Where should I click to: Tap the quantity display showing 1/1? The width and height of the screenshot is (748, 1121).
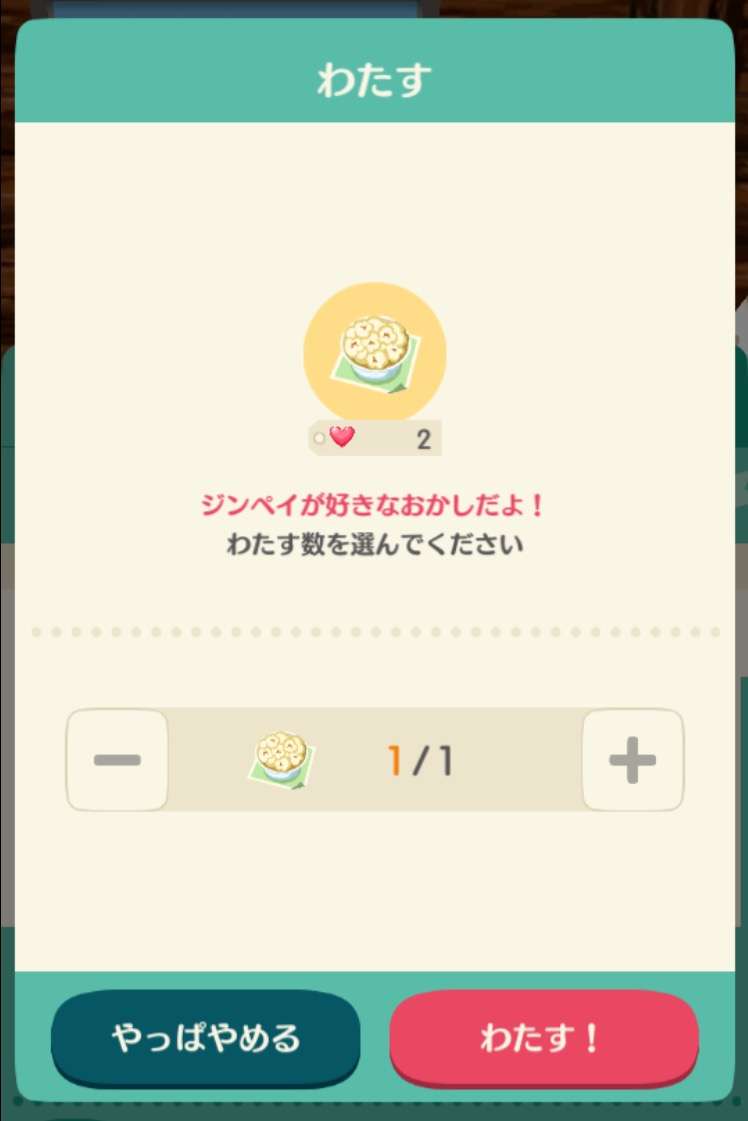(x=418, y=760)
